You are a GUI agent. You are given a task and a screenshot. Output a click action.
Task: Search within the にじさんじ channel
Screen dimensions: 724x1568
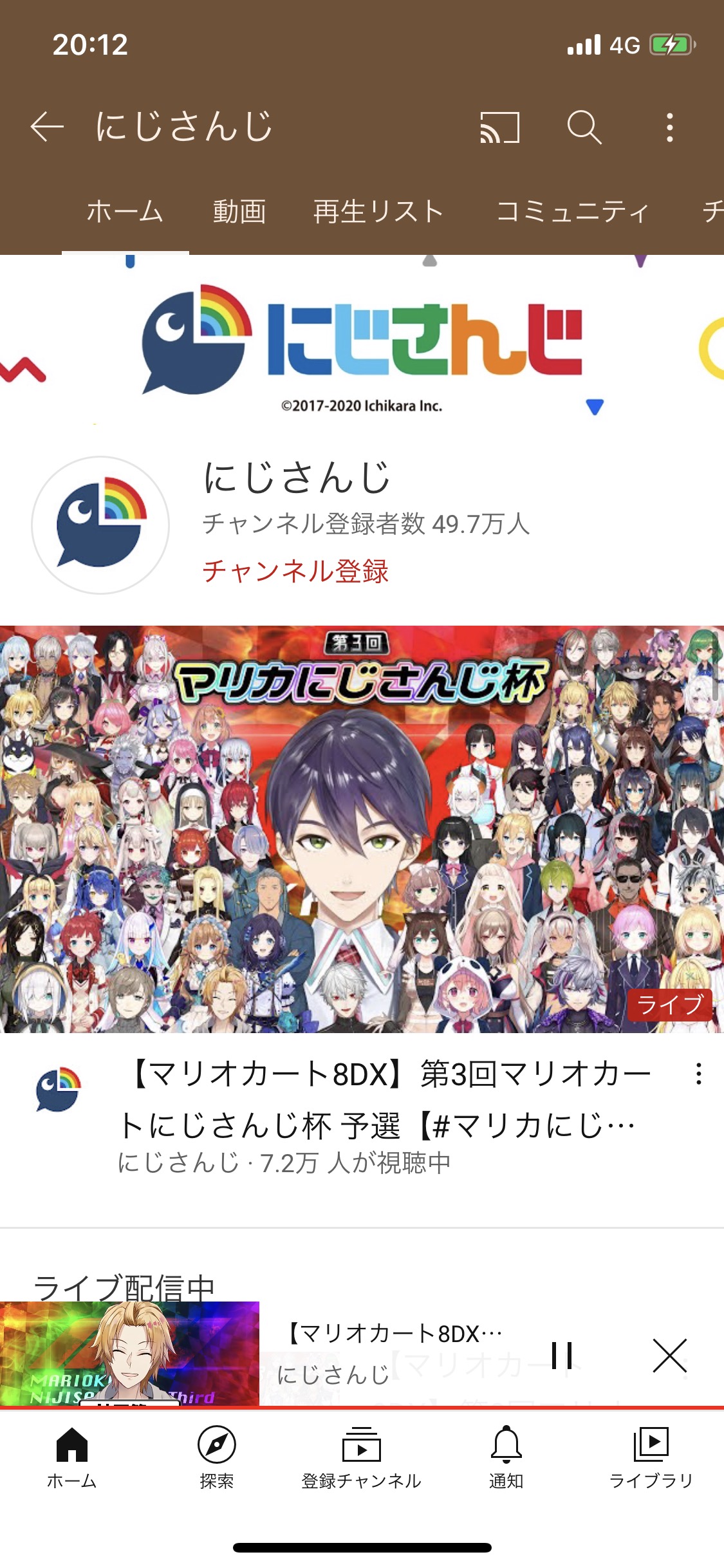pos(584,127)
